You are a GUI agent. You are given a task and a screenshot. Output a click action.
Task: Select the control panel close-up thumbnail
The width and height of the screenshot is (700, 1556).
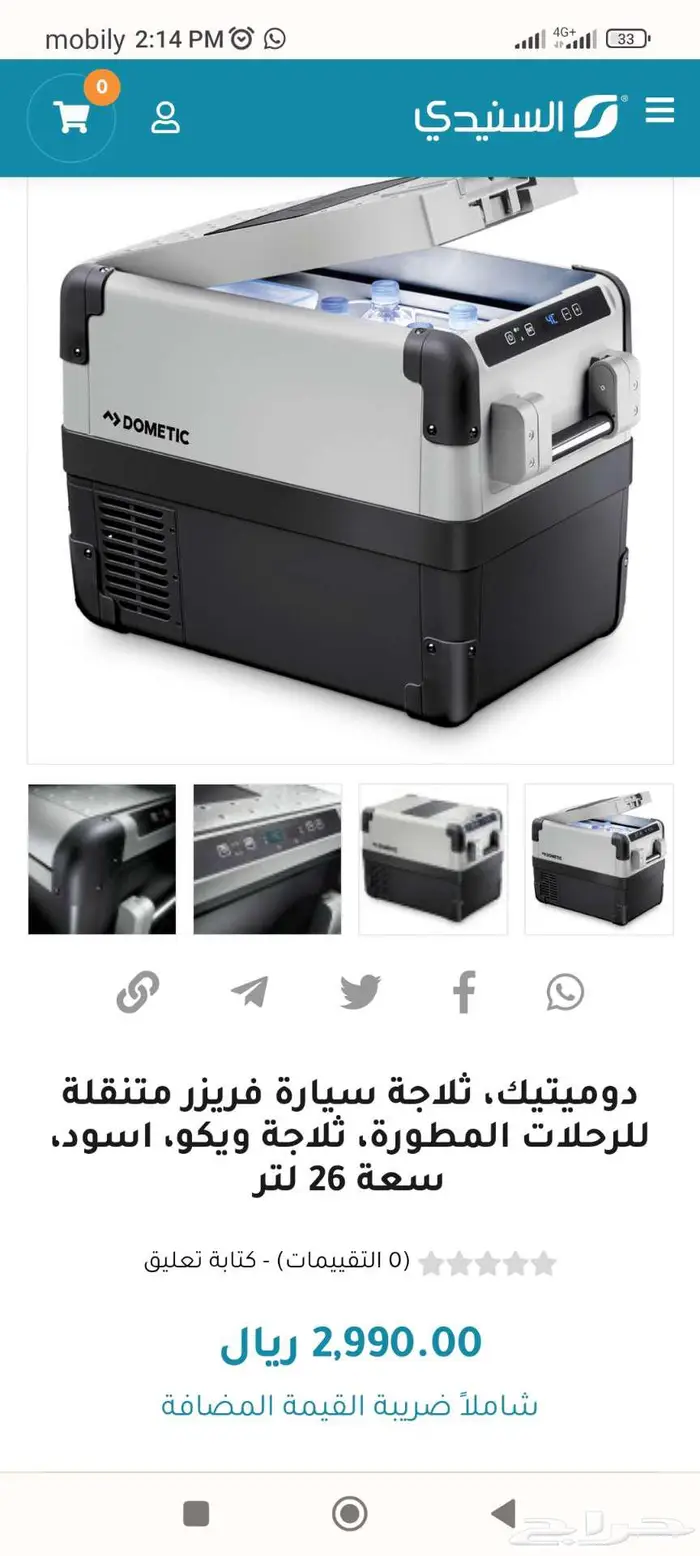click(x=267, y=859)
